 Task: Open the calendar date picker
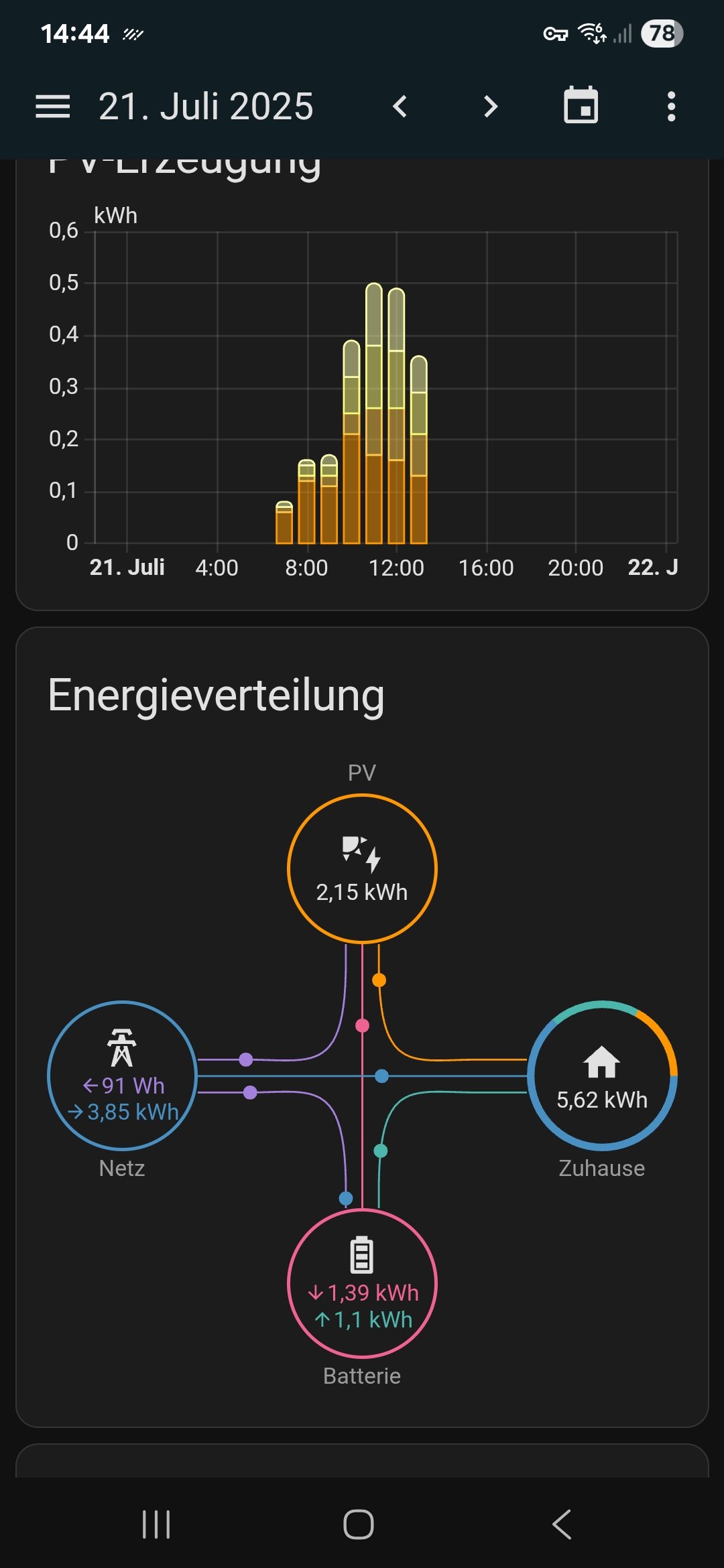pyautogui.click(x=581, y=105)
